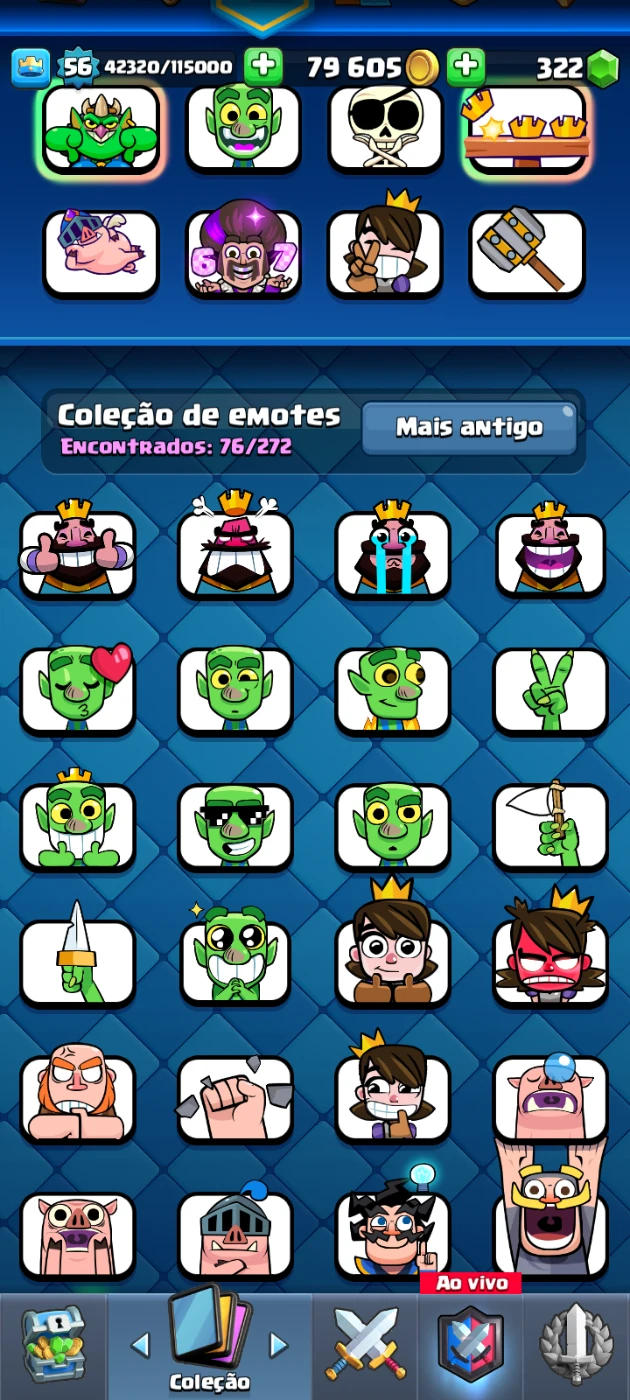Choose the crying king emote
The width and height of the screenshot is (630, 1400).
(392, 553)
